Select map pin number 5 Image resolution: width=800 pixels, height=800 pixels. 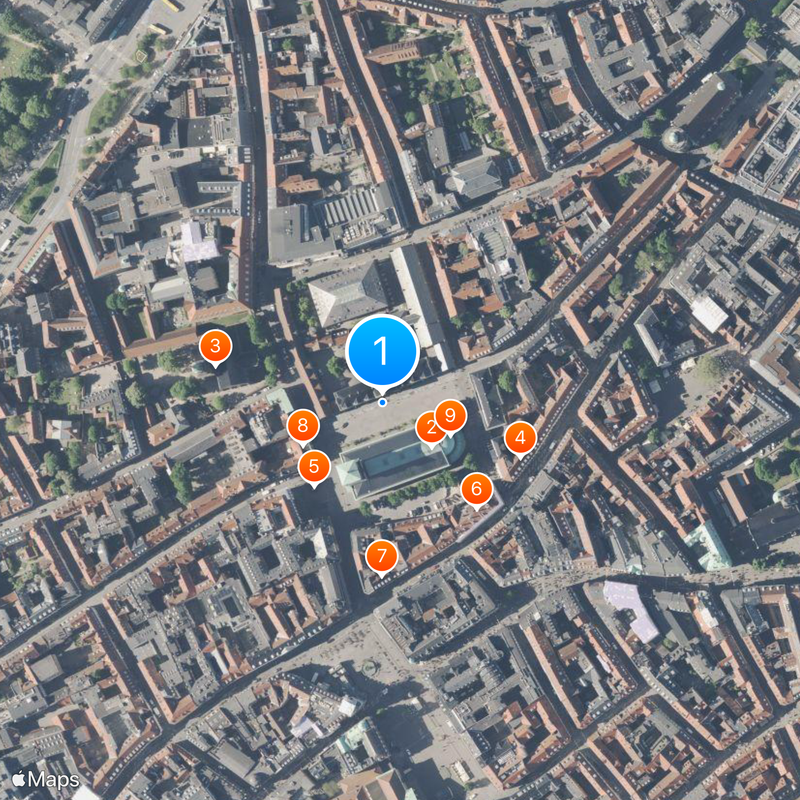(314, 466)
